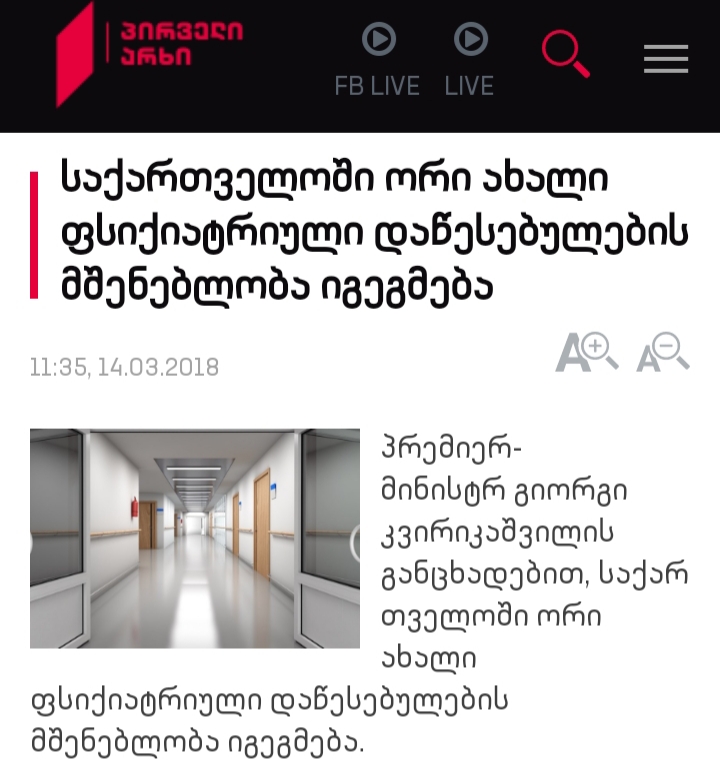Open the hamburger menu
The width and height of the screenshot is (720, 771).
[x=666, y=59]
